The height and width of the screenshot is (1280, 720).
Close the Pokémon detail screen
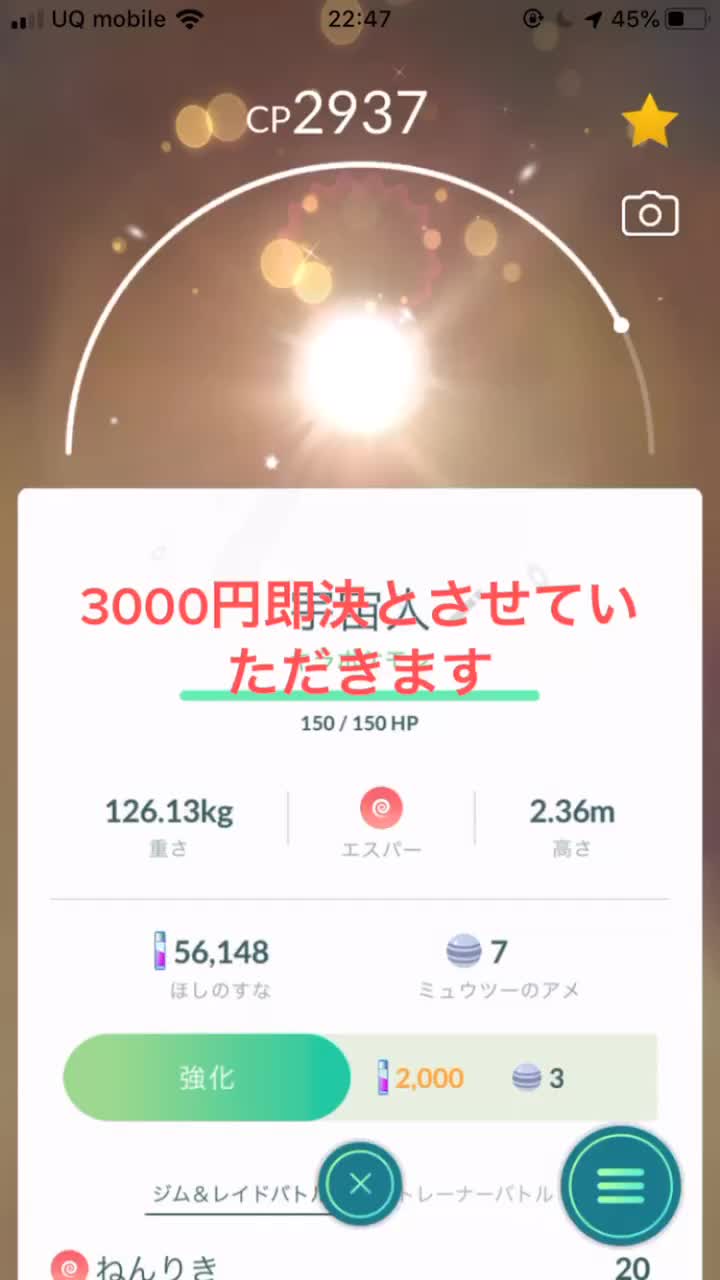360,1184
